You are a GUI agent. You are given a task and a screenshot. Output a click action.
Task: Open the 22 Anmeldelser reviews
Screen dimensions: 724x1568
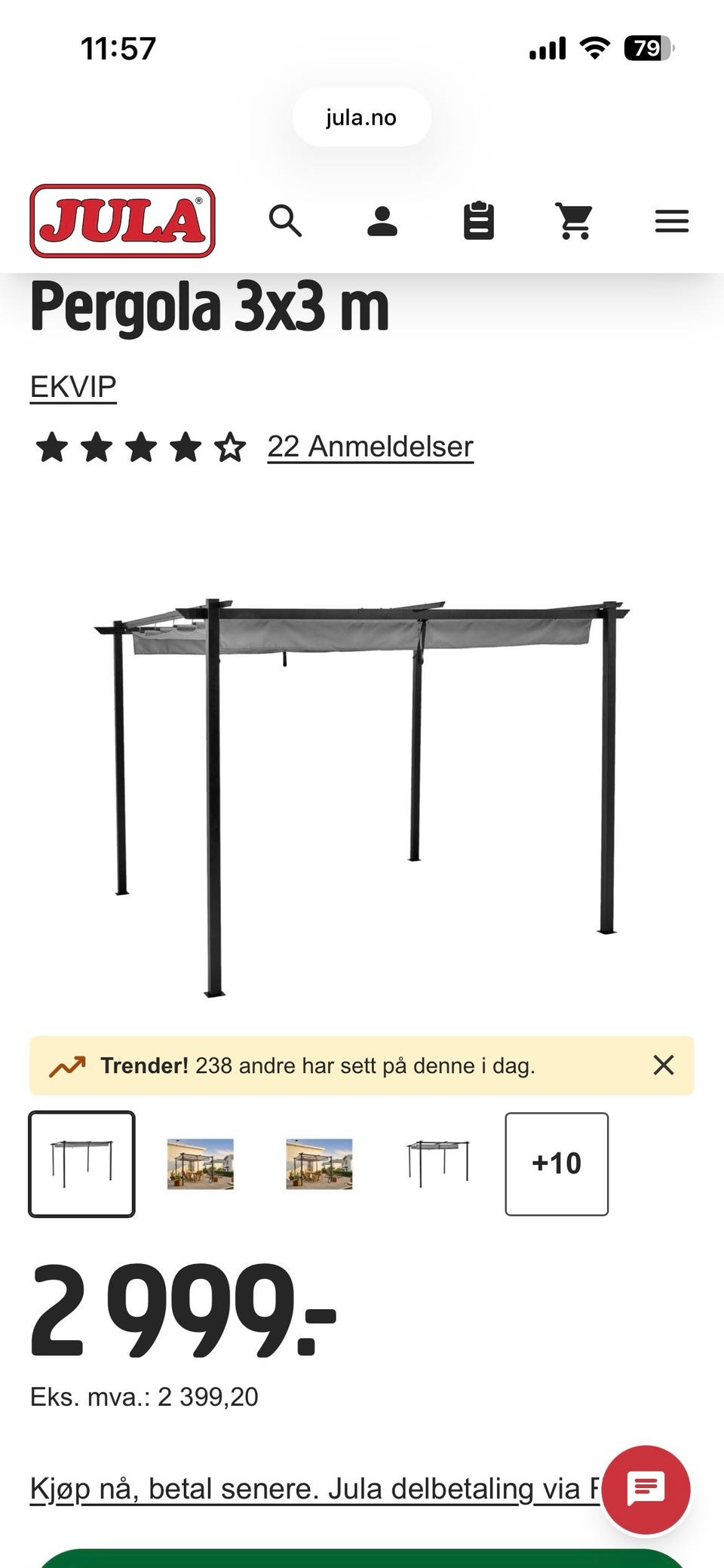(370, 446)
